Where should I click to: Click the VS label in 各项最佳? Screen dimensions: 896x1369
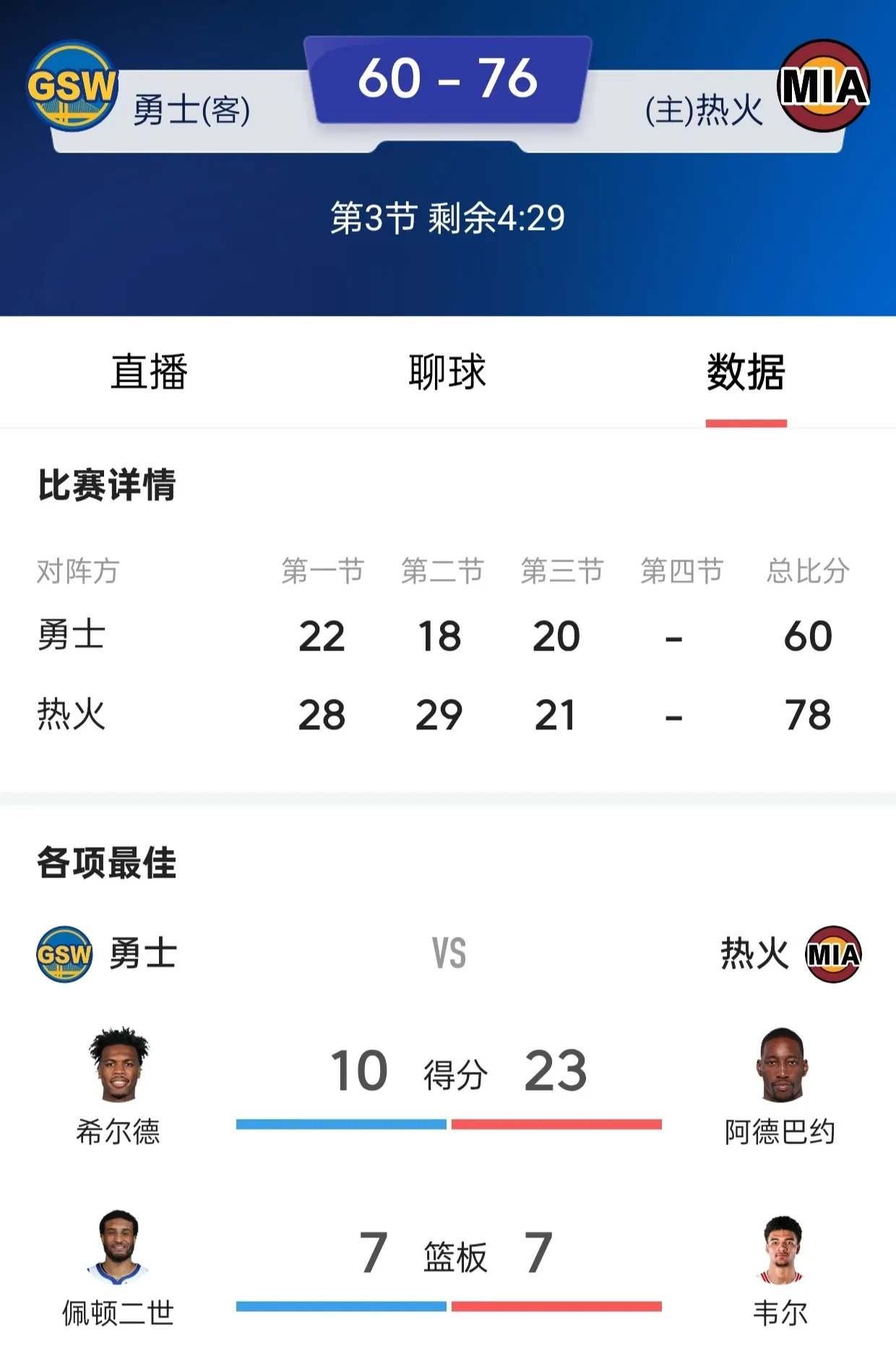coord(448,954)
